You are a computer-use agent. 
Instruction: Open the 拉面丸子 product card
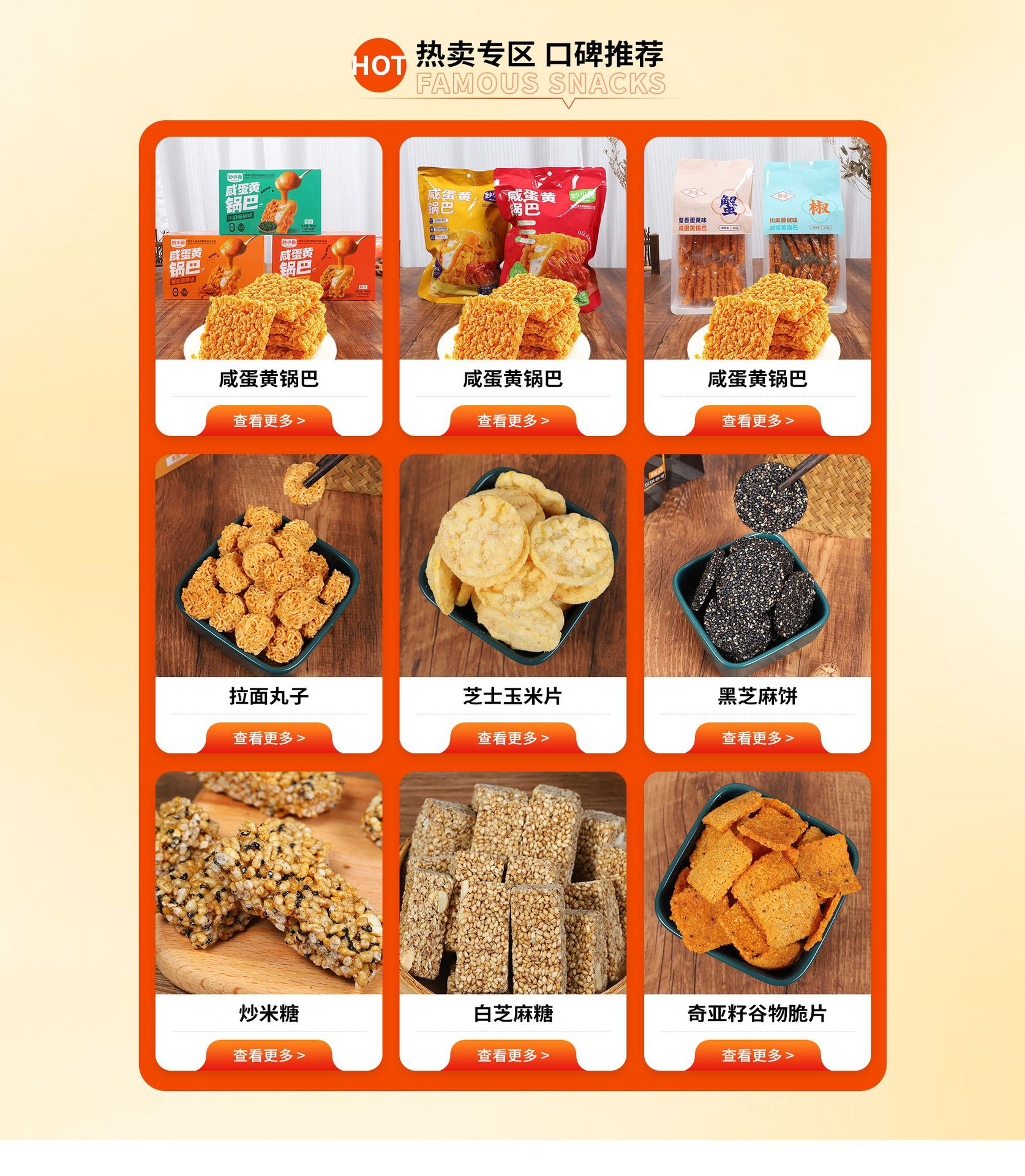(x=269, y=567)
